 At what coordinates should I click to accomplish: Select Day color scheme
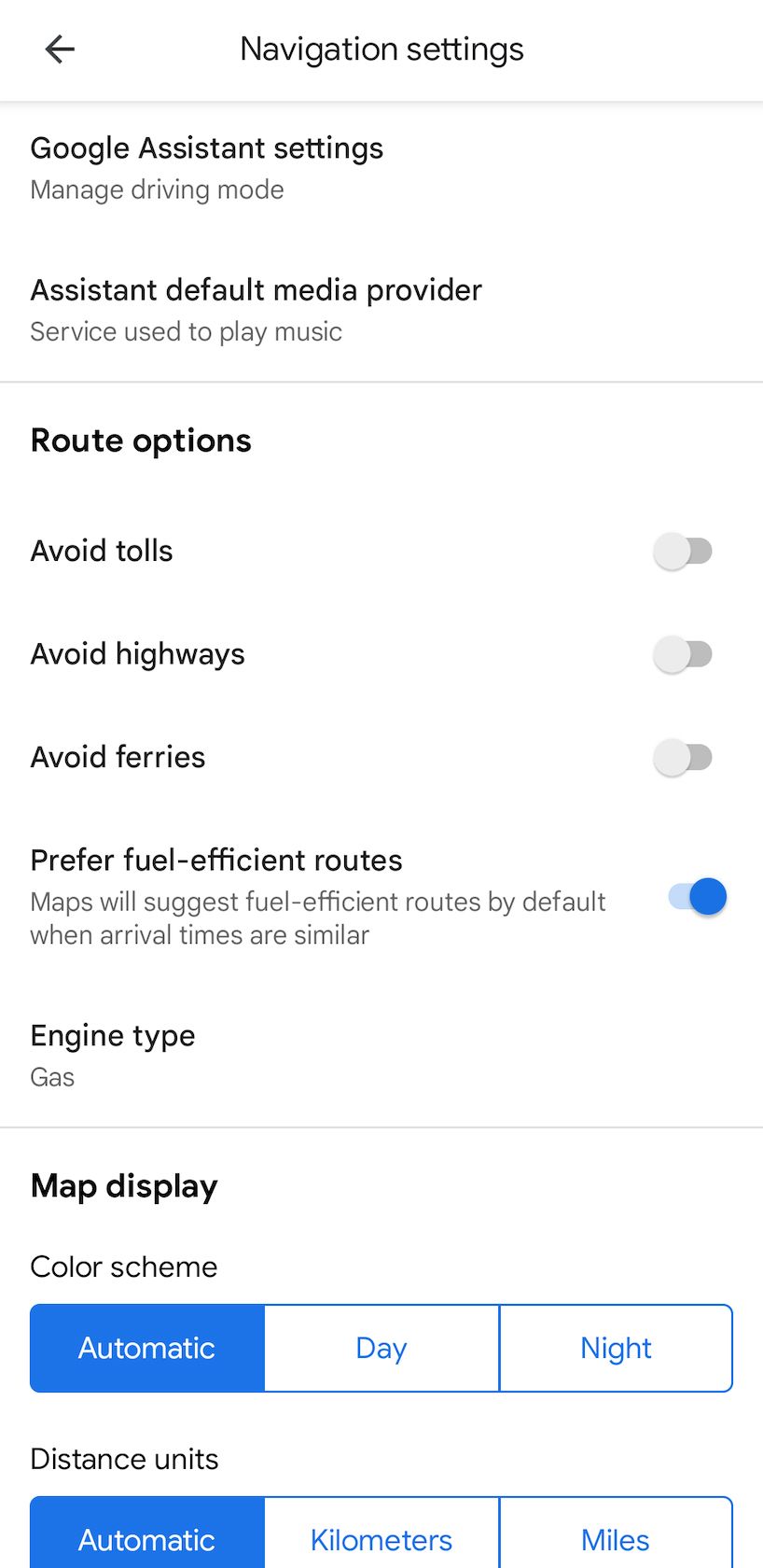[x=381, y=1348]
